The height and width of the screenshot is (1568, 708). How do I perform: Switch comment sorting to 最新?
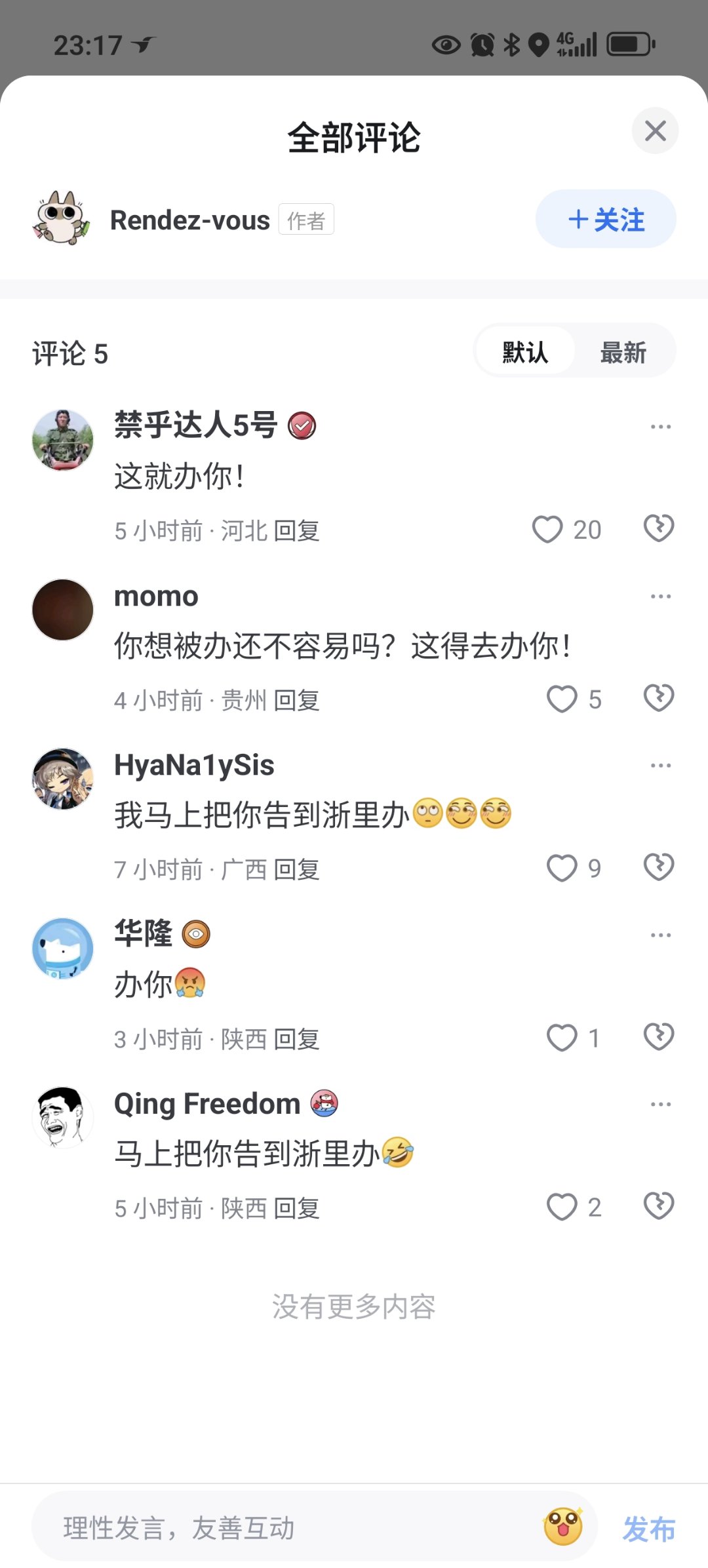click(x=623, y=353)
